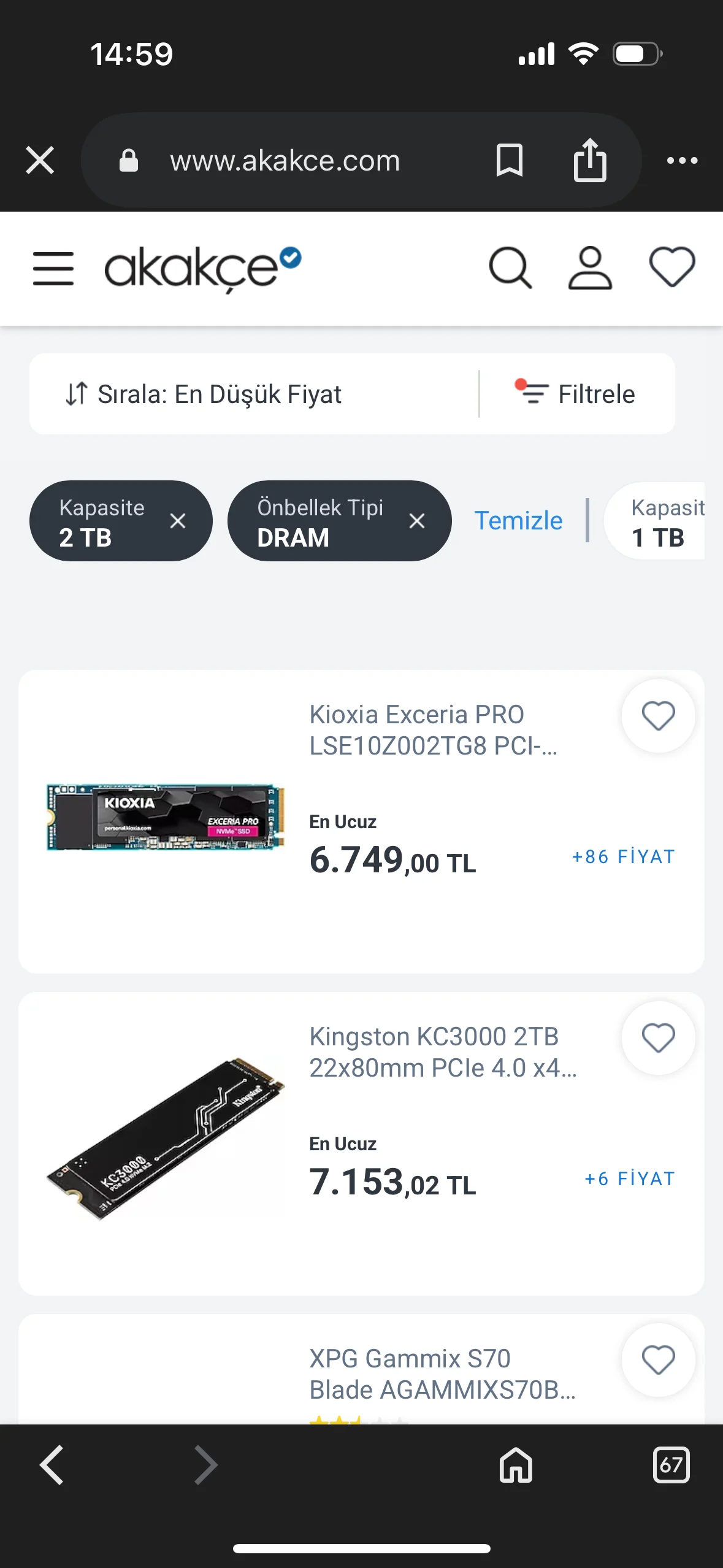
Task: Remove the Önbellek Tipi DRAM filter
Action: [417, 521]
